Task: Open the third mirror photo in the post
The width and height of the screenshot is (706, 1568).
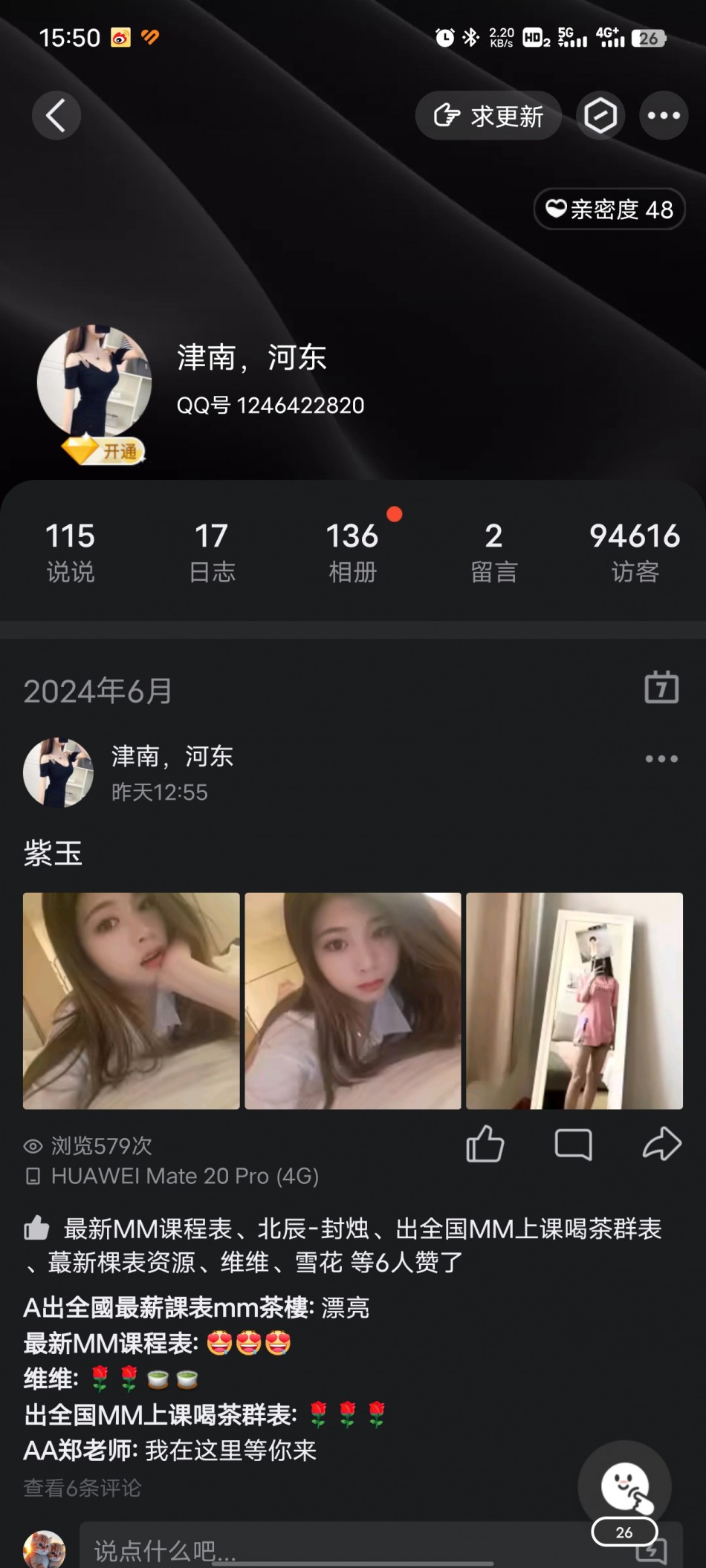Action: click(574, 1001)
